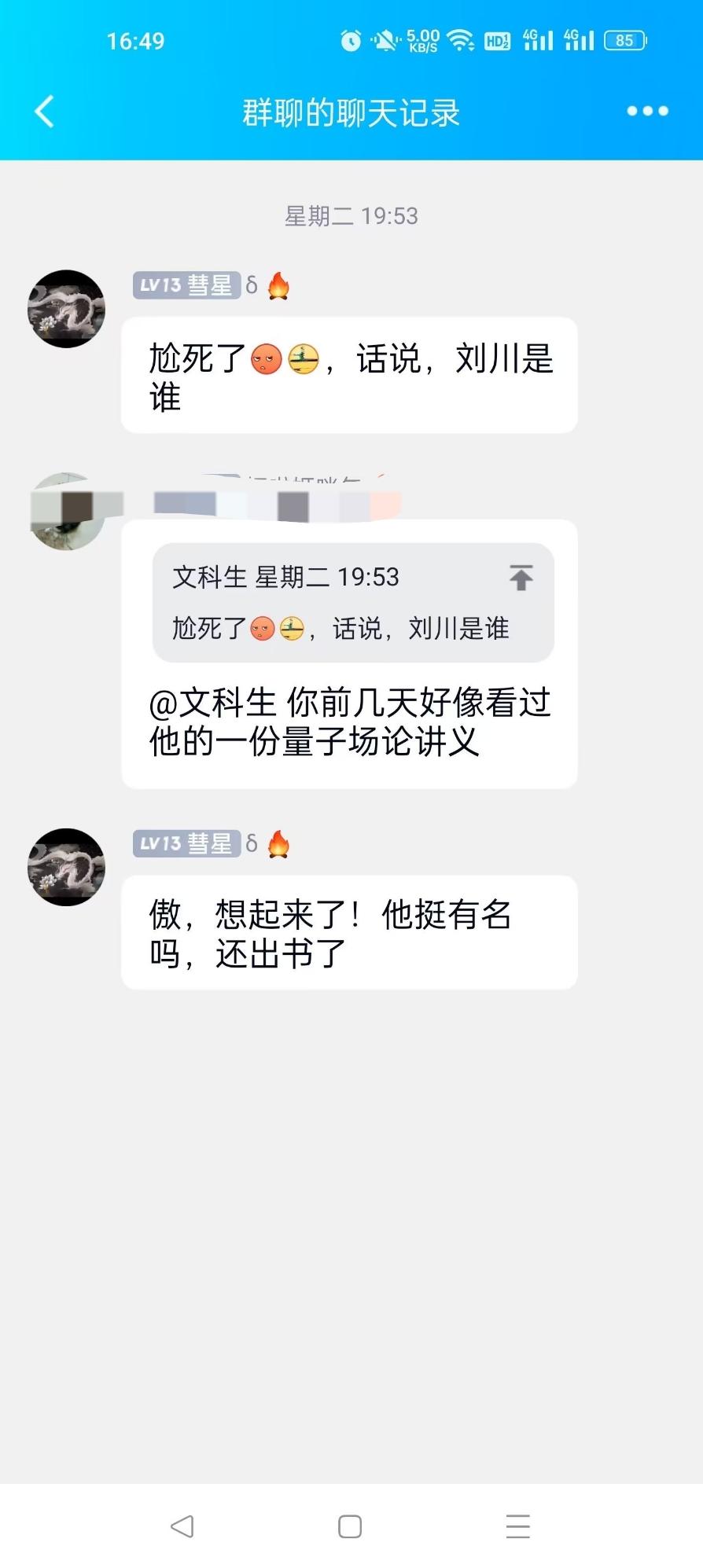Go back from the chat record page
703x1568 pixels.
tap(45, 111)
